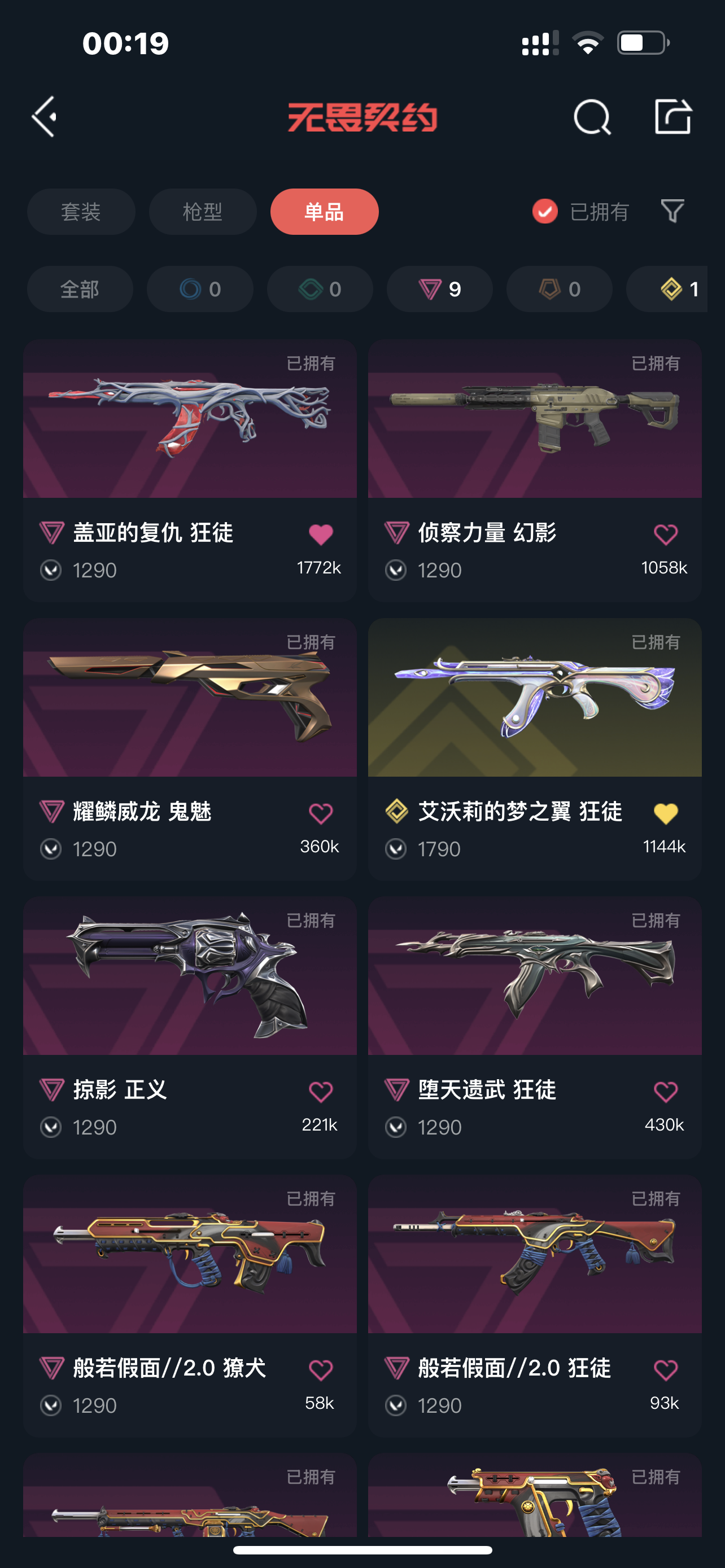Open the funnel filter icon

(x=672, y=211)
